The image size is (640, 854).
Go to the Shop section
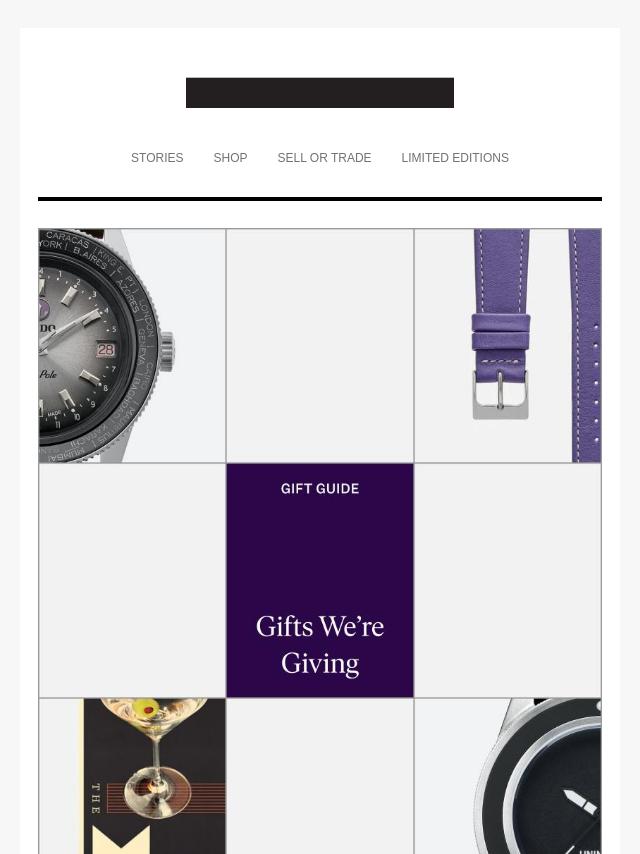coord(230,158)
